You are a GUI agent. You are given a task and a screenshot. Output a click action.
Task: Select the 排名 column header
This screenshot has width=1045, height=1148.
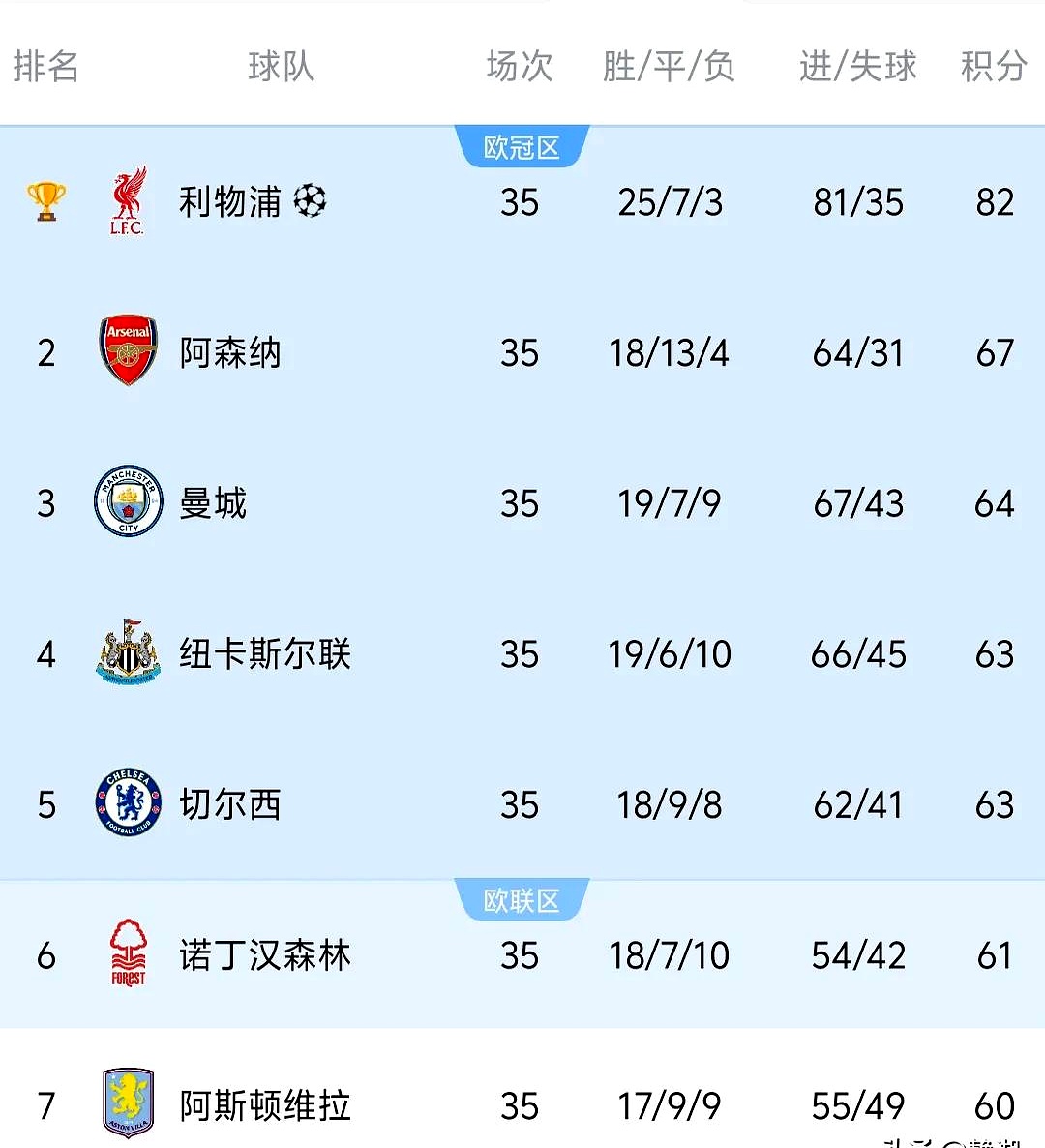[45, 67]
